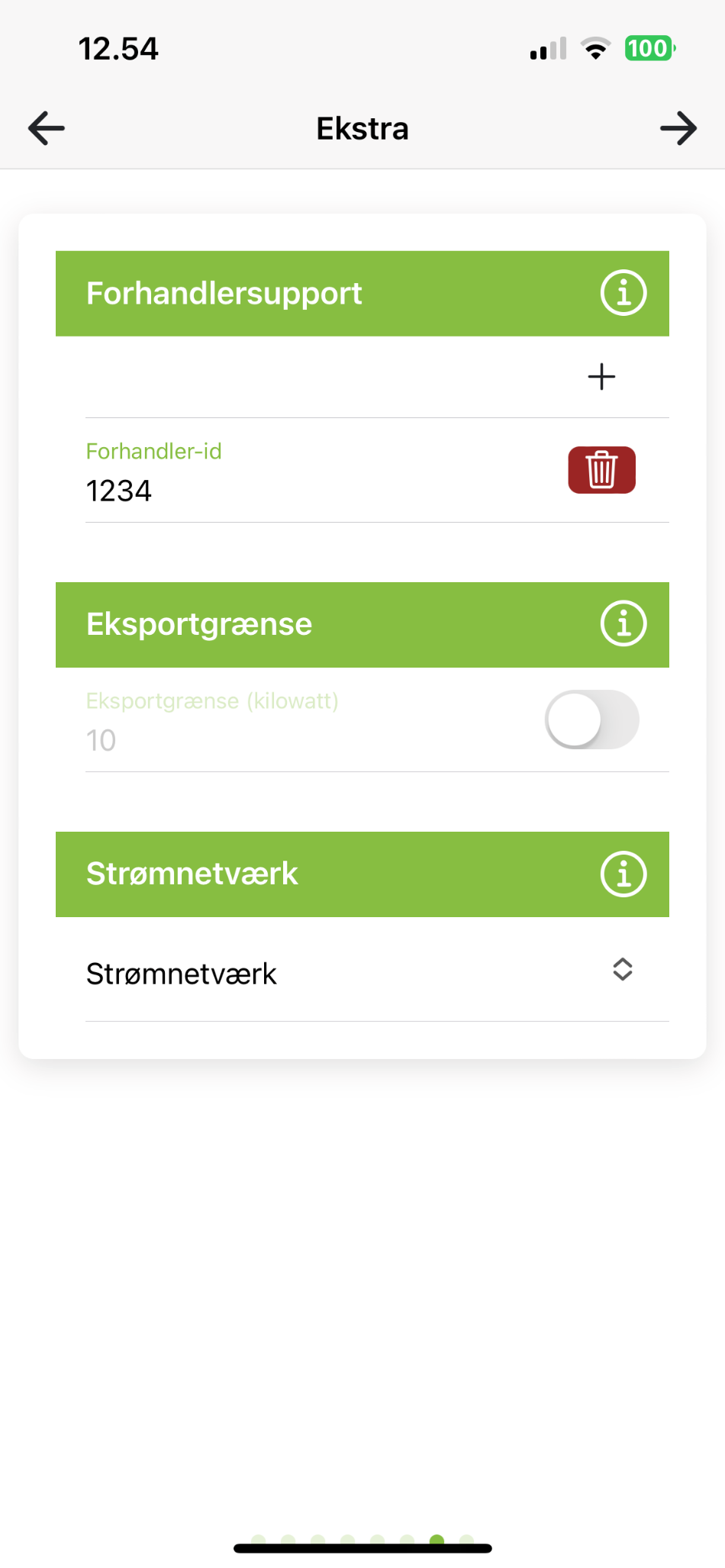Viewport: 725px width, 1568px height.
Task: Open info for Strømnetværk section
Action: (x=623, y=874)
